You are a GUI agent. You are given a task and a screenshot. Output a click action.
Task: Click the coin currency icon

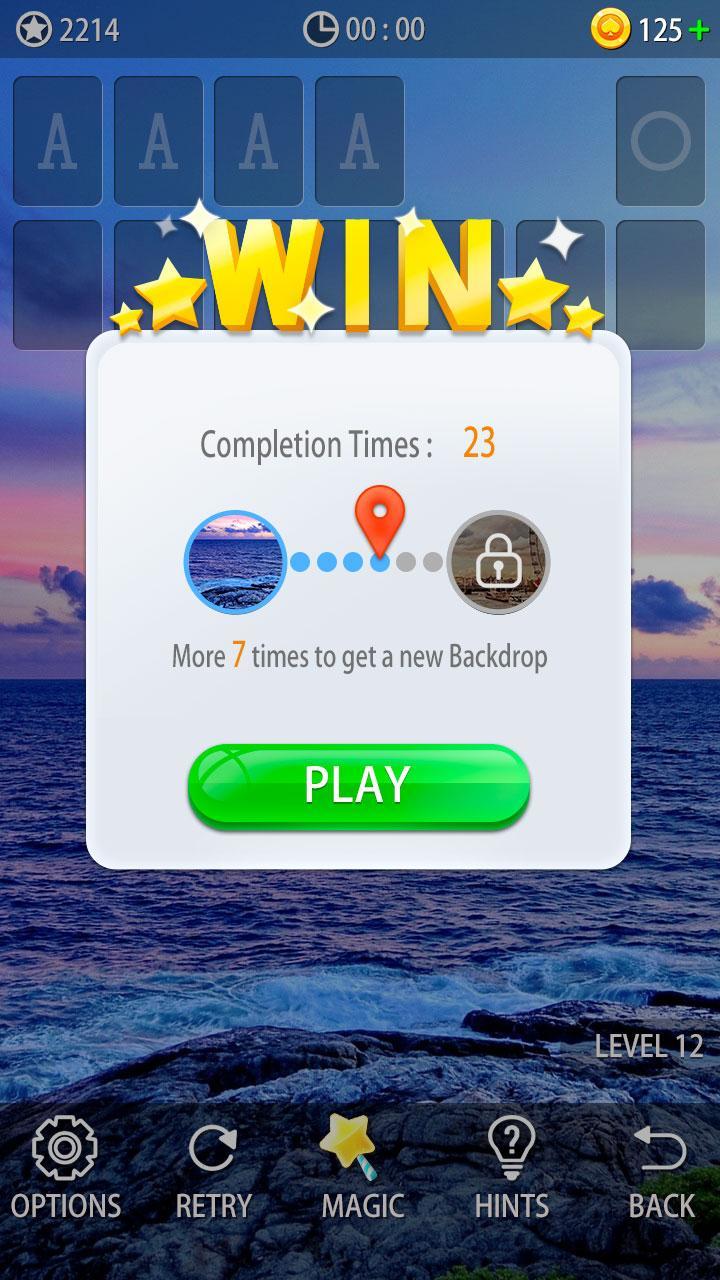pos(614,26)
